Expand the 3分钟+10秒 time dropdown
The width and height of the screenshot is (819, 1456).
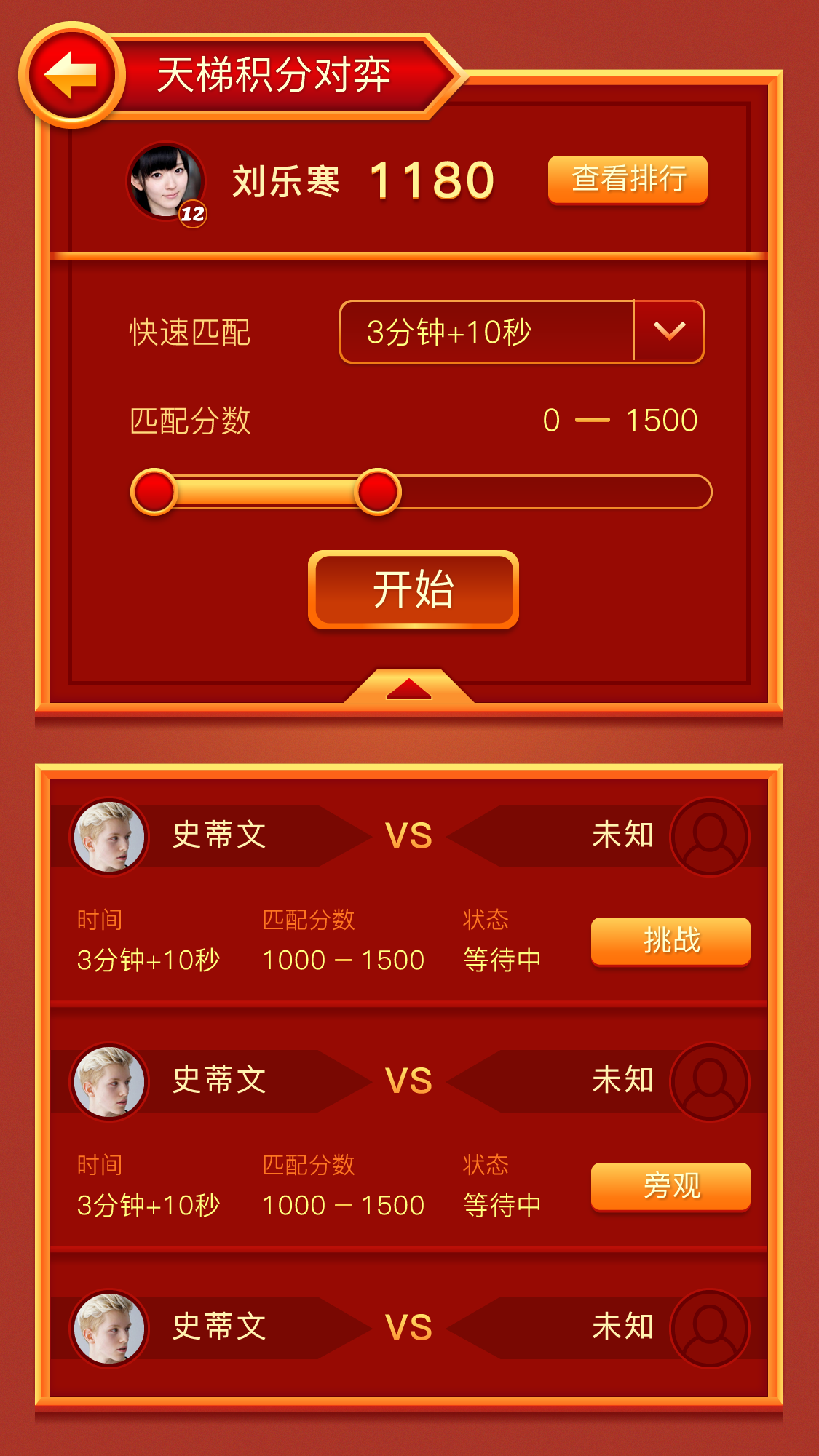coord(668,332)
